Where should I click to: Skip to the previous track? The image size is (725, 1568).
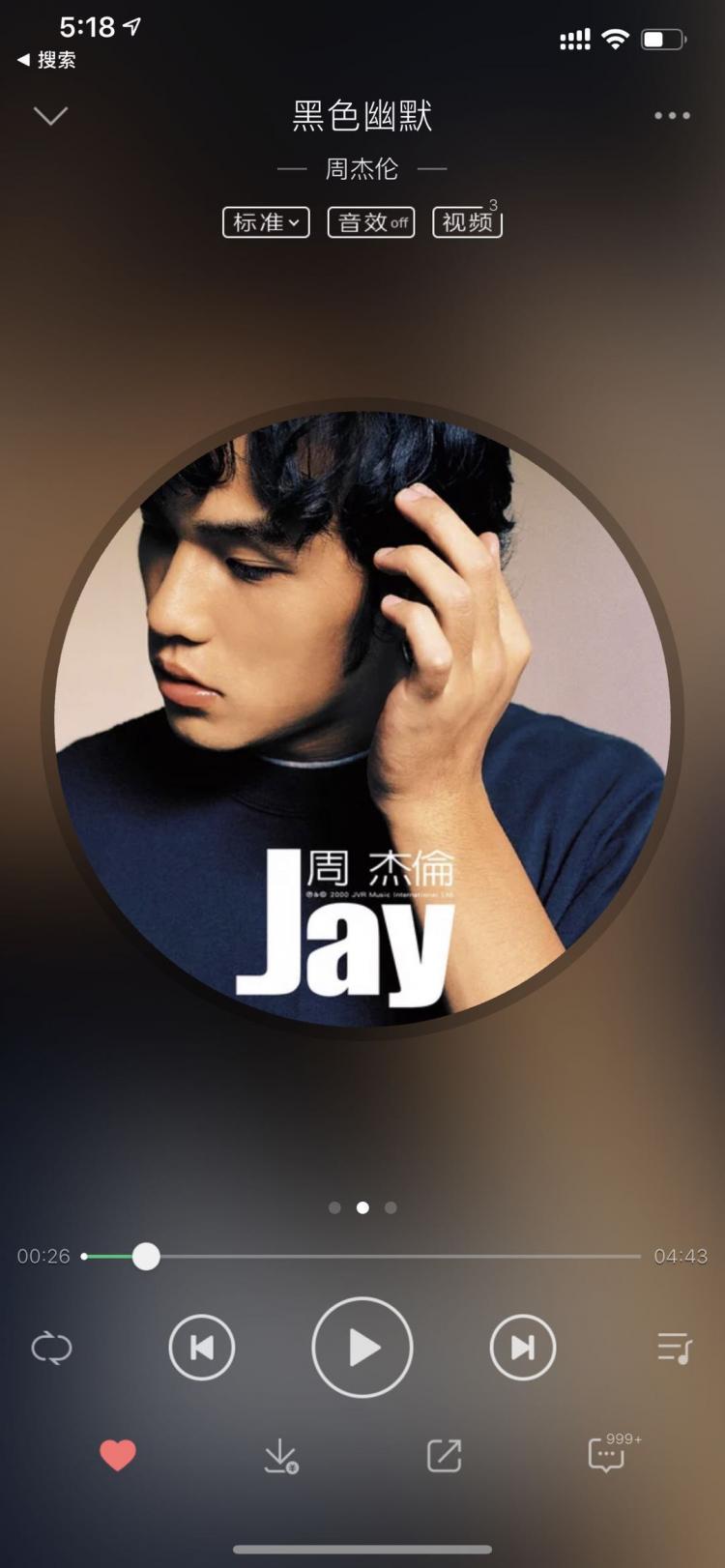pos(202,1348)
